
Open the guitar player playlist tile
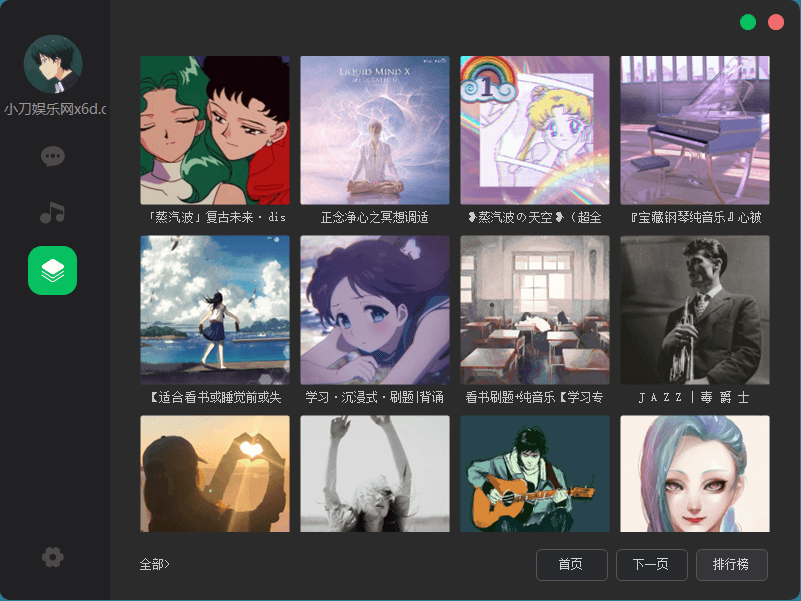(x=535, y=474)
